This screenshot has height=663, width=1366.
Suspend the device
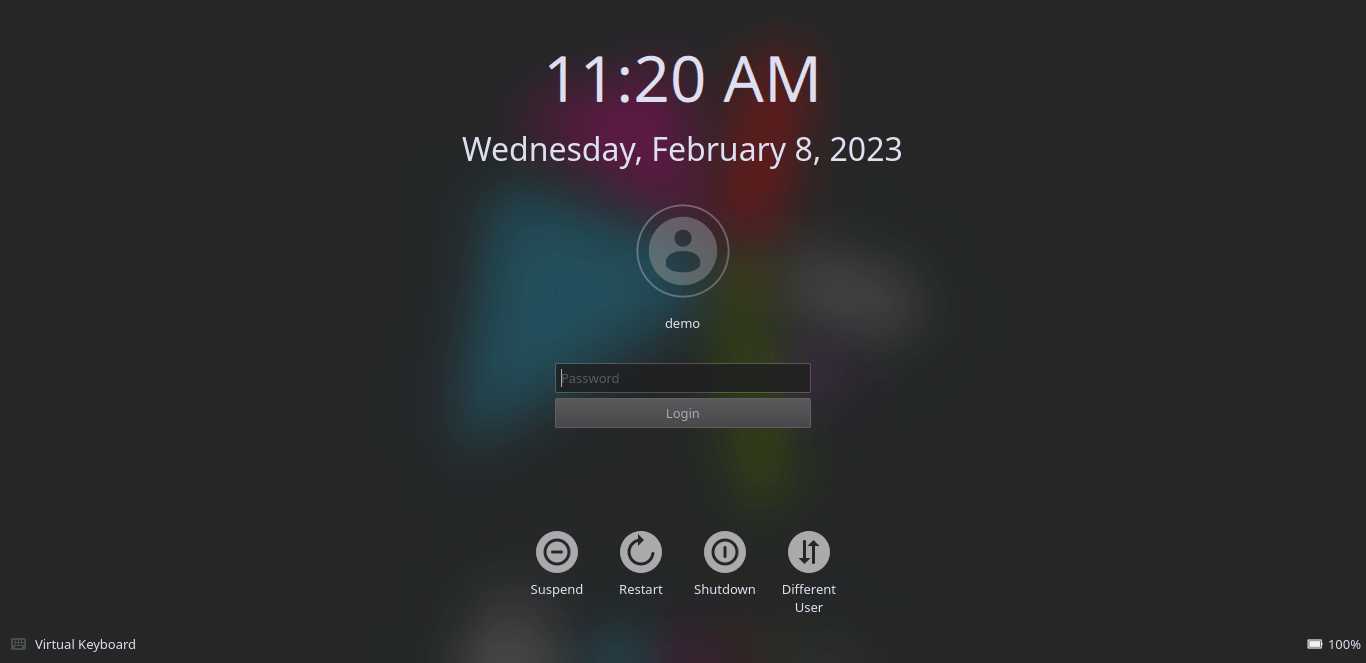coord(557,552)
